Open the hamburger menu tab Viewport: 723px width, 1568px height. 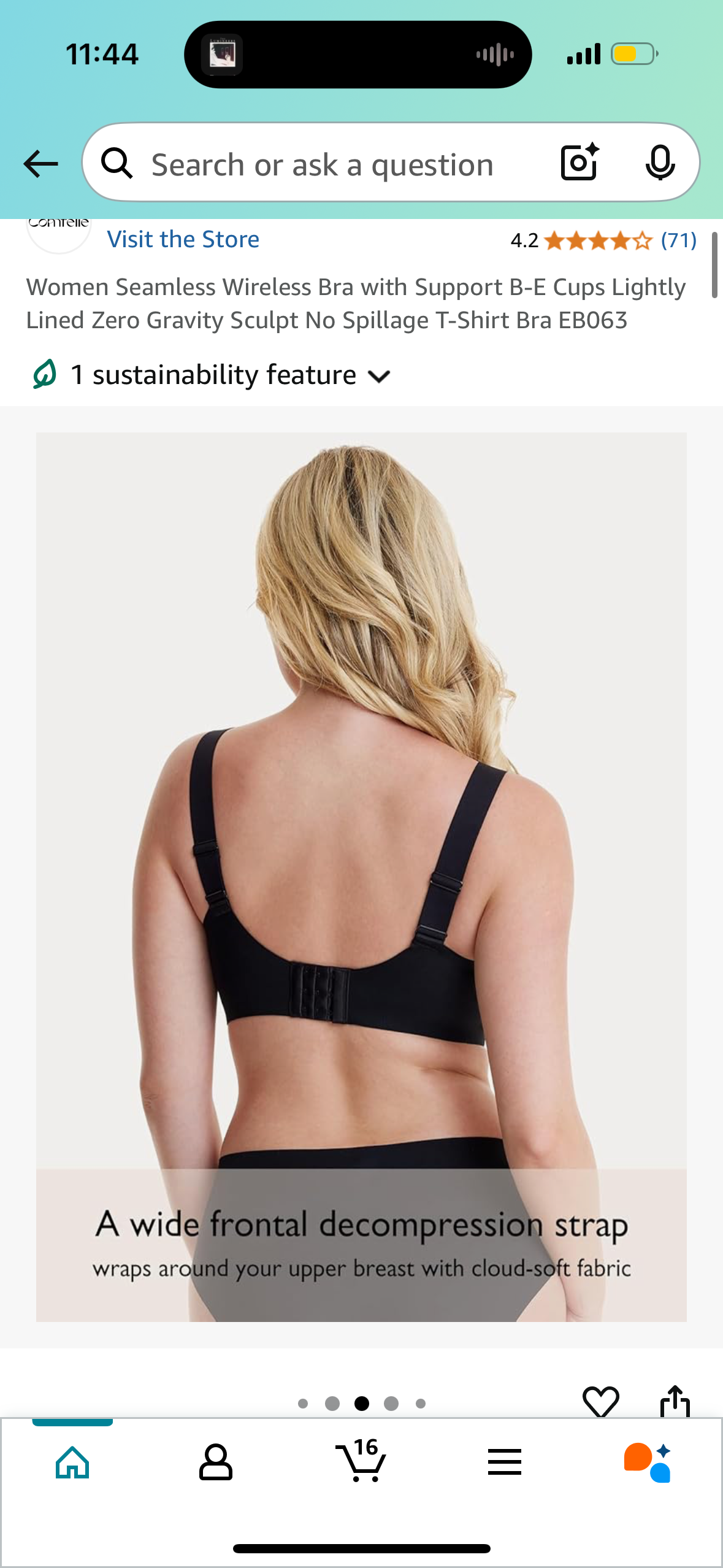[x=504, y=1462]
